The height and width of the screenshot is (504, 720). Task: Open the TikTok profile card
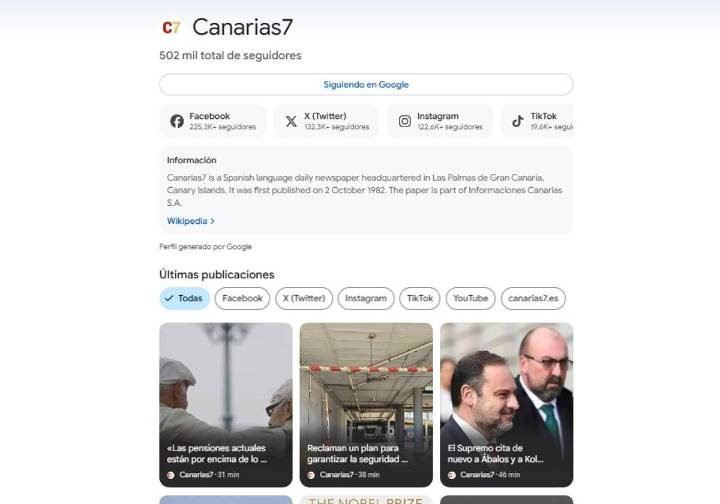538,121
